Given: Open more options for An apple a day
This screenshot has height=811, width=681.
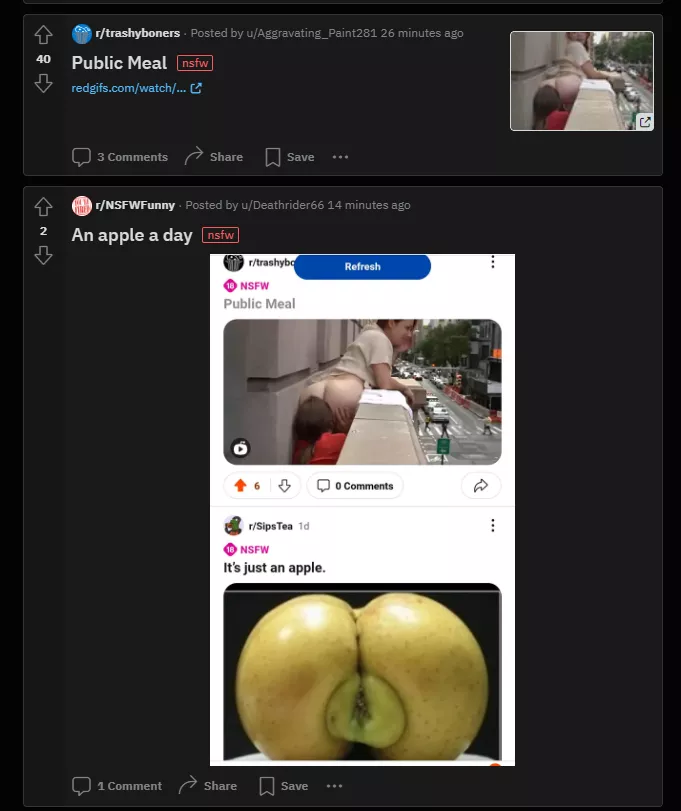Looking at the screenshot, I should (x=334, y=786).
